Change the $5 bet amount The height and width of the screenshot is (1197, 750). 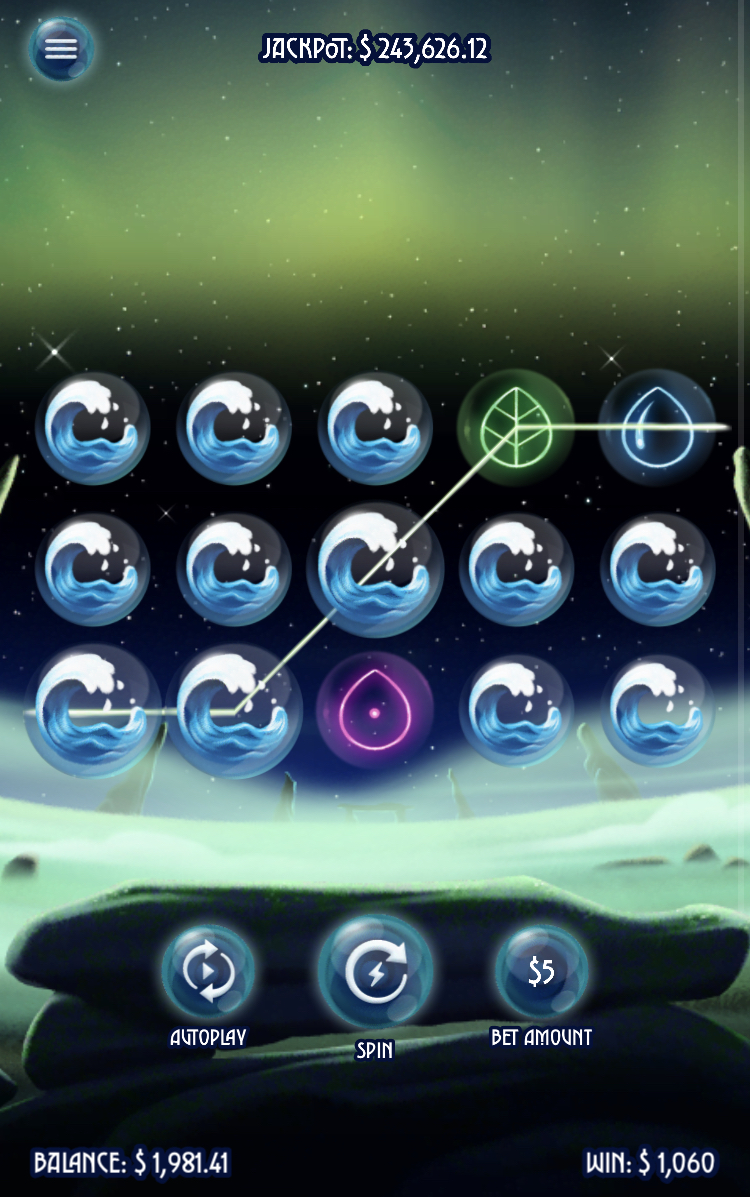pos(541,972)
